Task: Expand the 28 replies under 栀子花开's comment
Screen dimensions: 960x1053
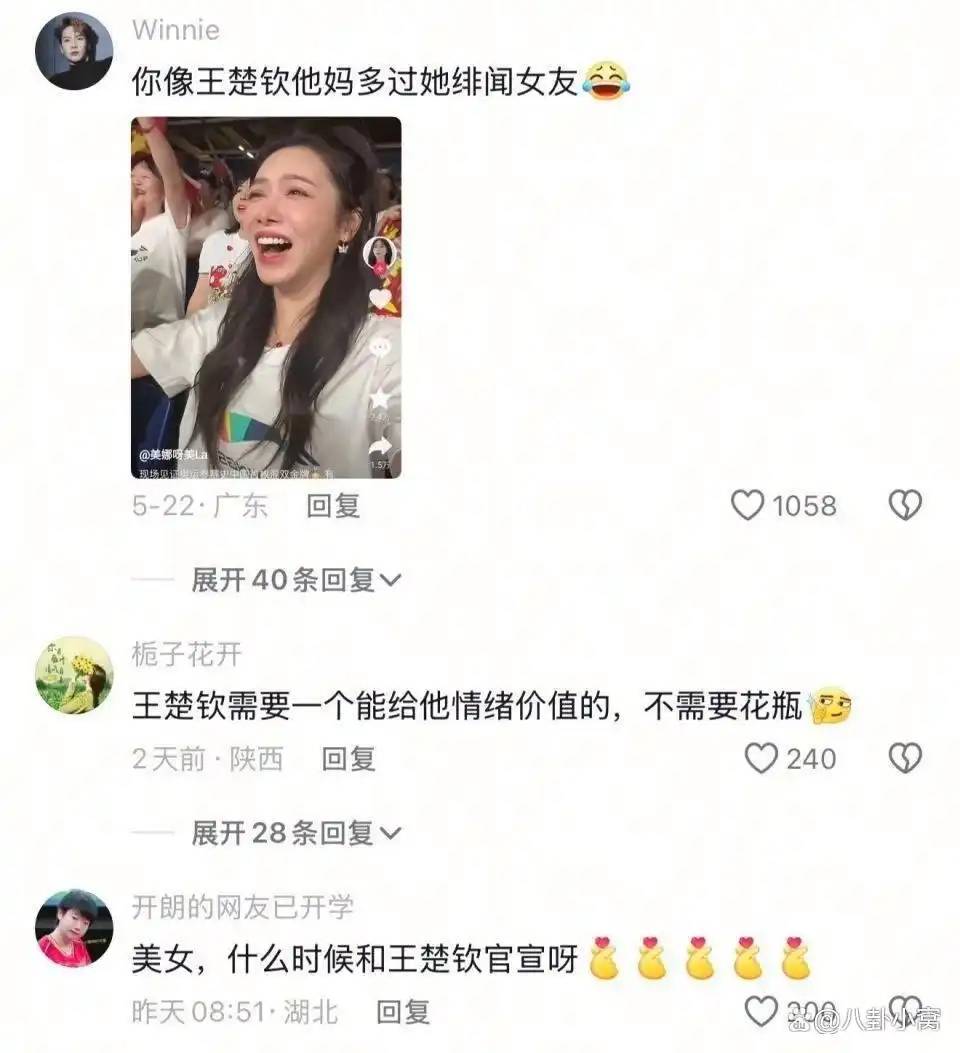Action: [296, 832]
